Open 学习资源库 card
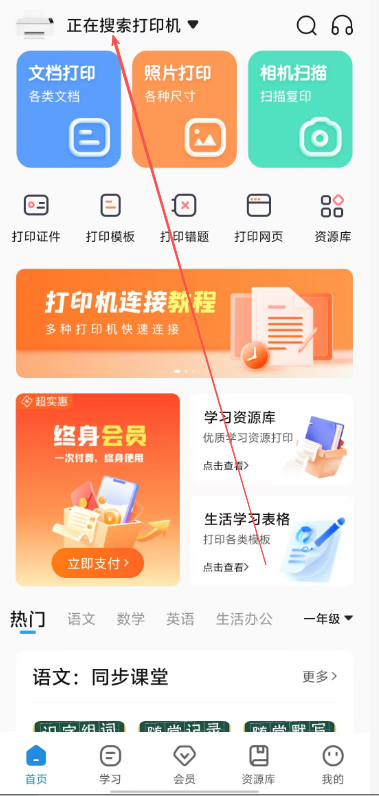This screenshot has width=379, height=796. pos(271,439)
